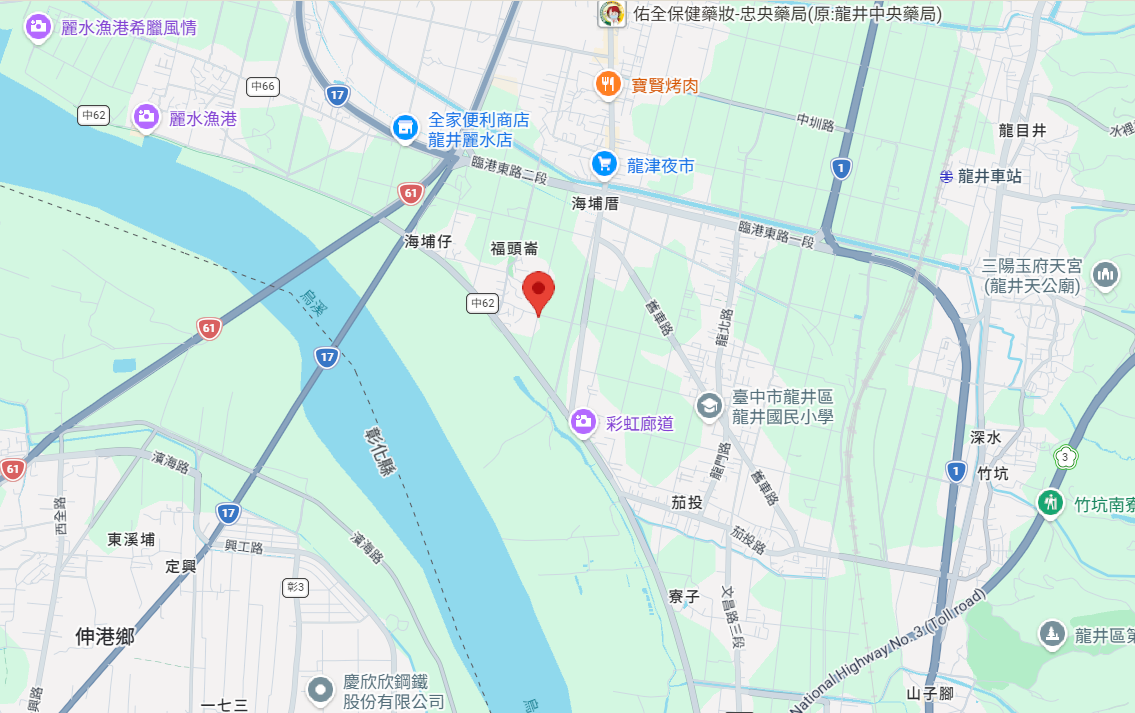Open 麗水漁港 photo spot marker
Image resolution: width=1135 pixels, height=713 pixels.
(x=147, y=118)
